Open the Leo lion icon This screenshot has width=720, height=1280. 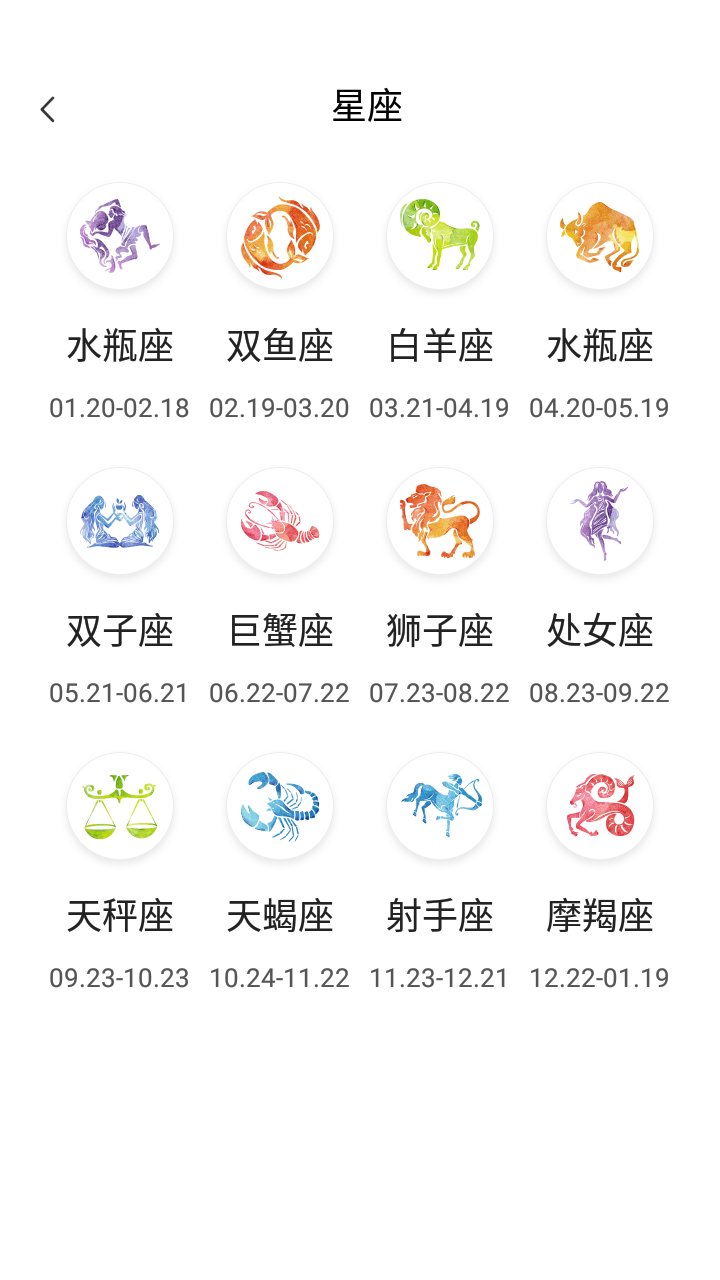click(440, 521)
